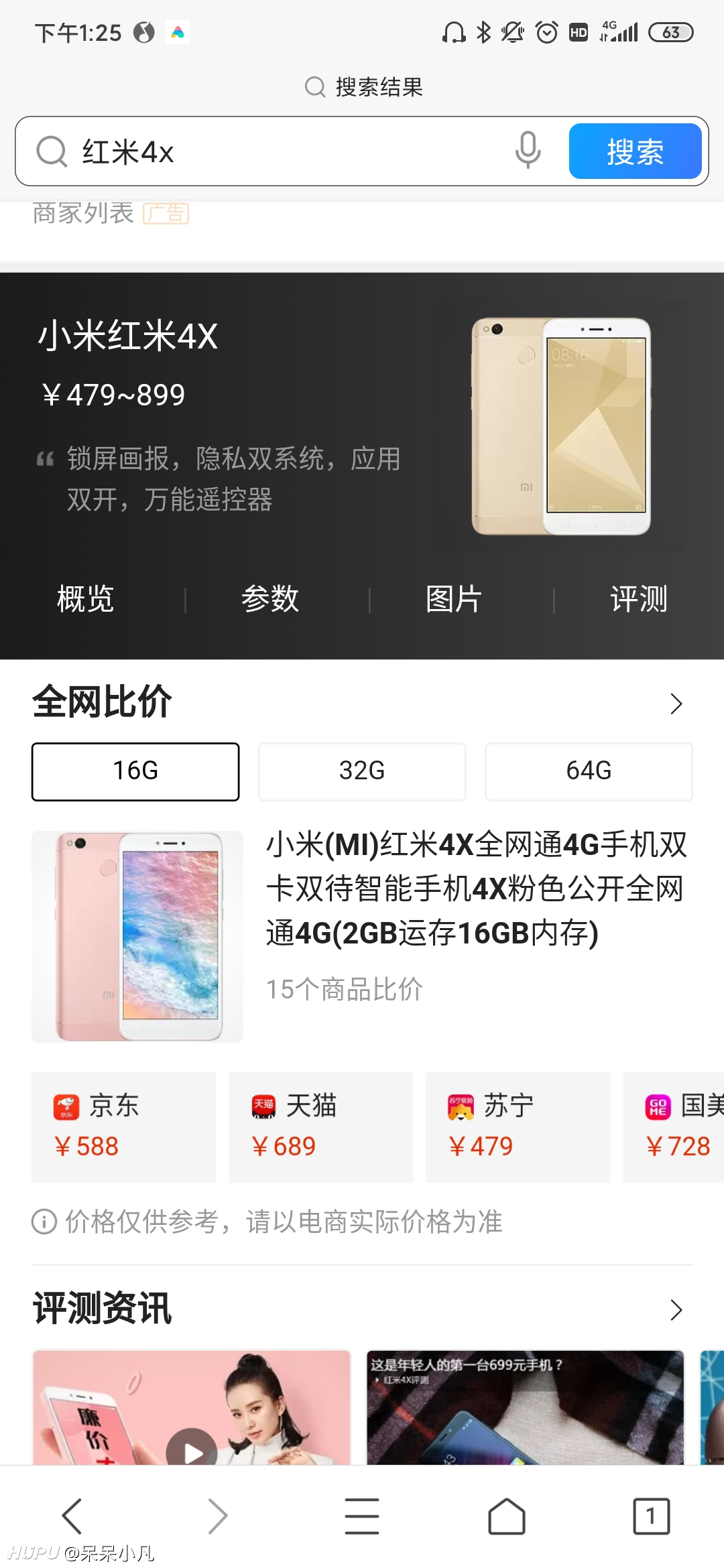Switch to the 参数 tab
This screenshot has width=724, height=1568.
(x=270, y=598)
